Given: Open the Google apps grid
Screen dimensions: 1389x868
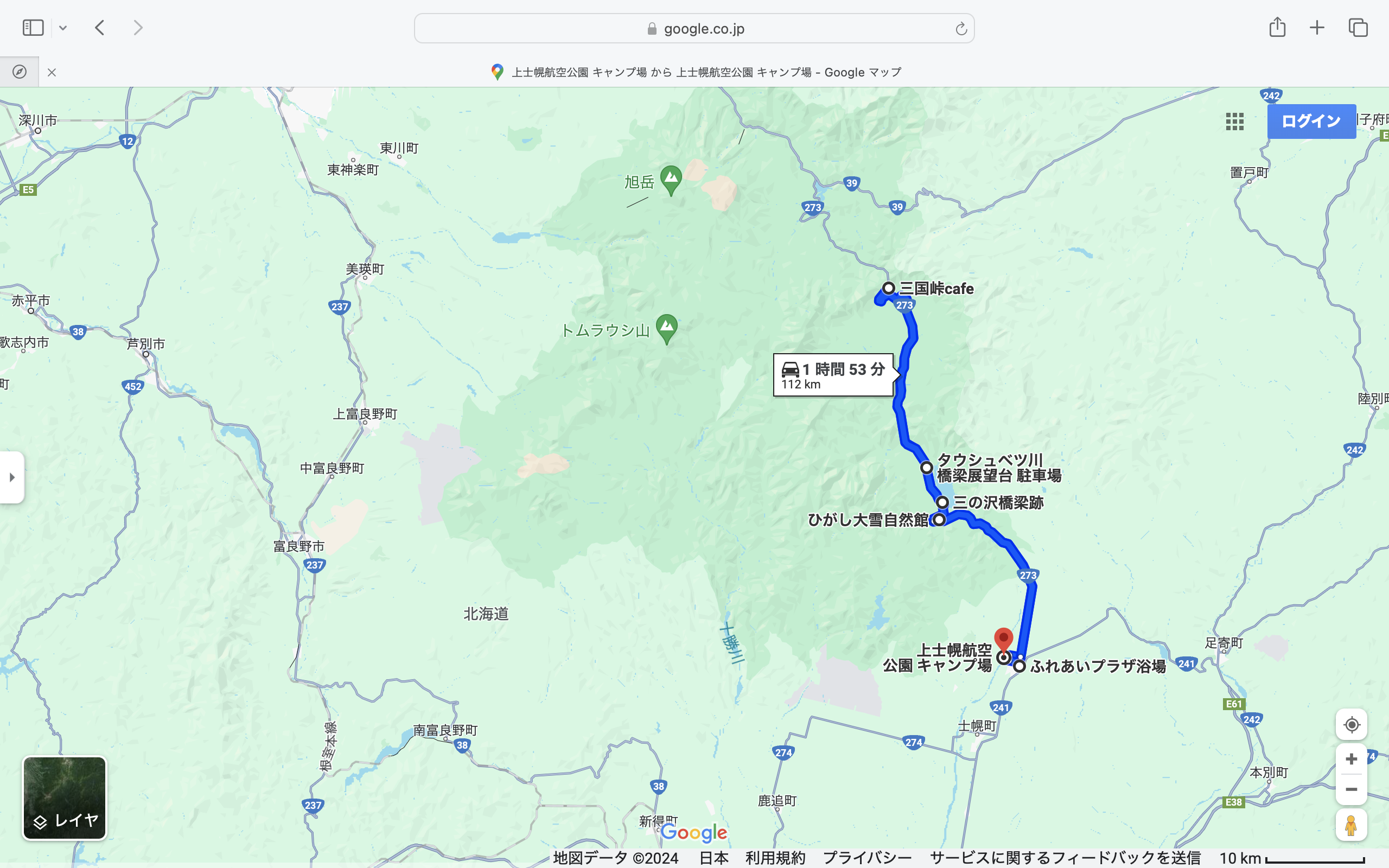Looking at the screenshot, I should [1234, 121].
